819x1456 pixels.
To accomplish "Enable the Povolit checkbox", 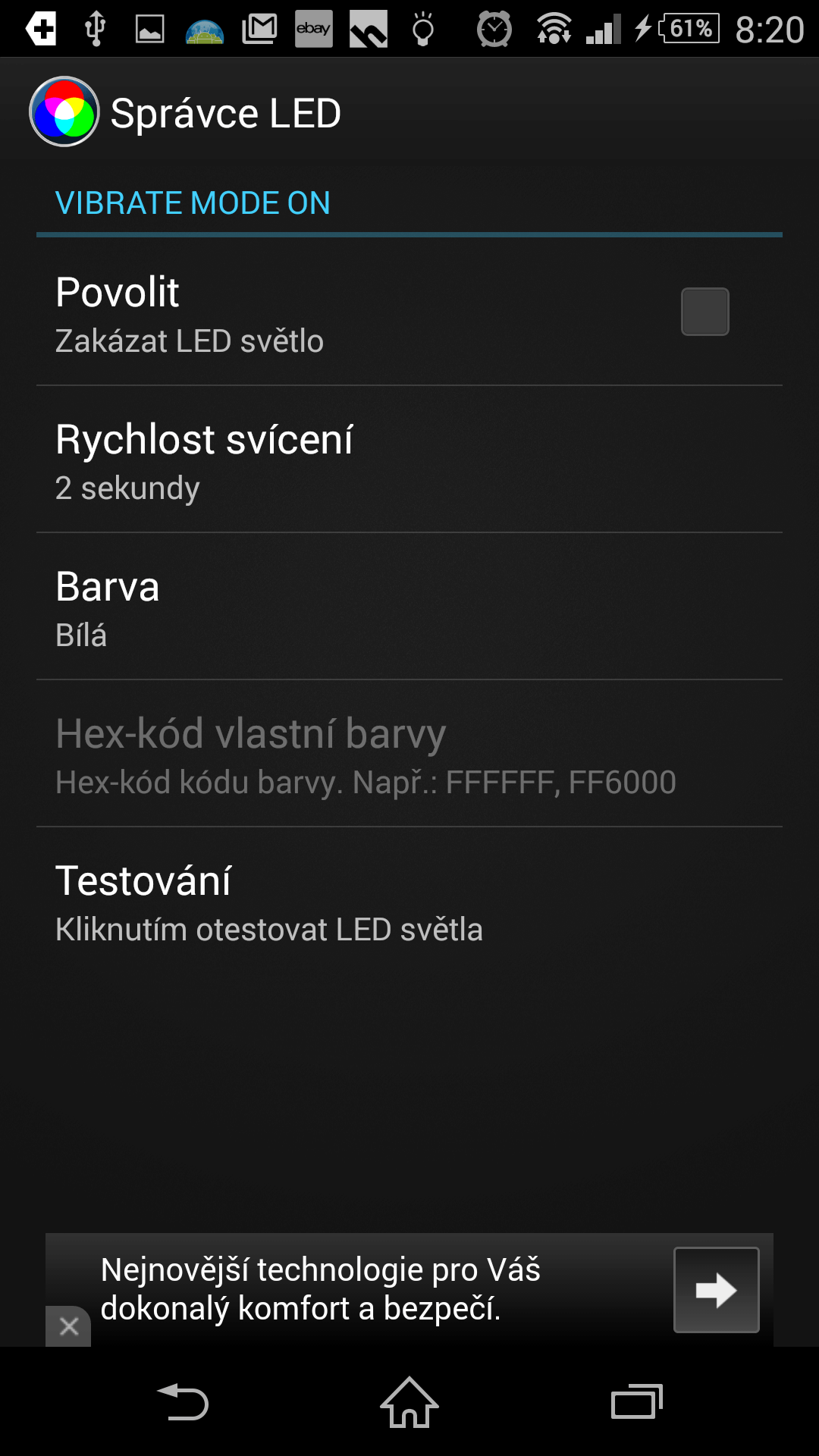I will coord(704,312).
